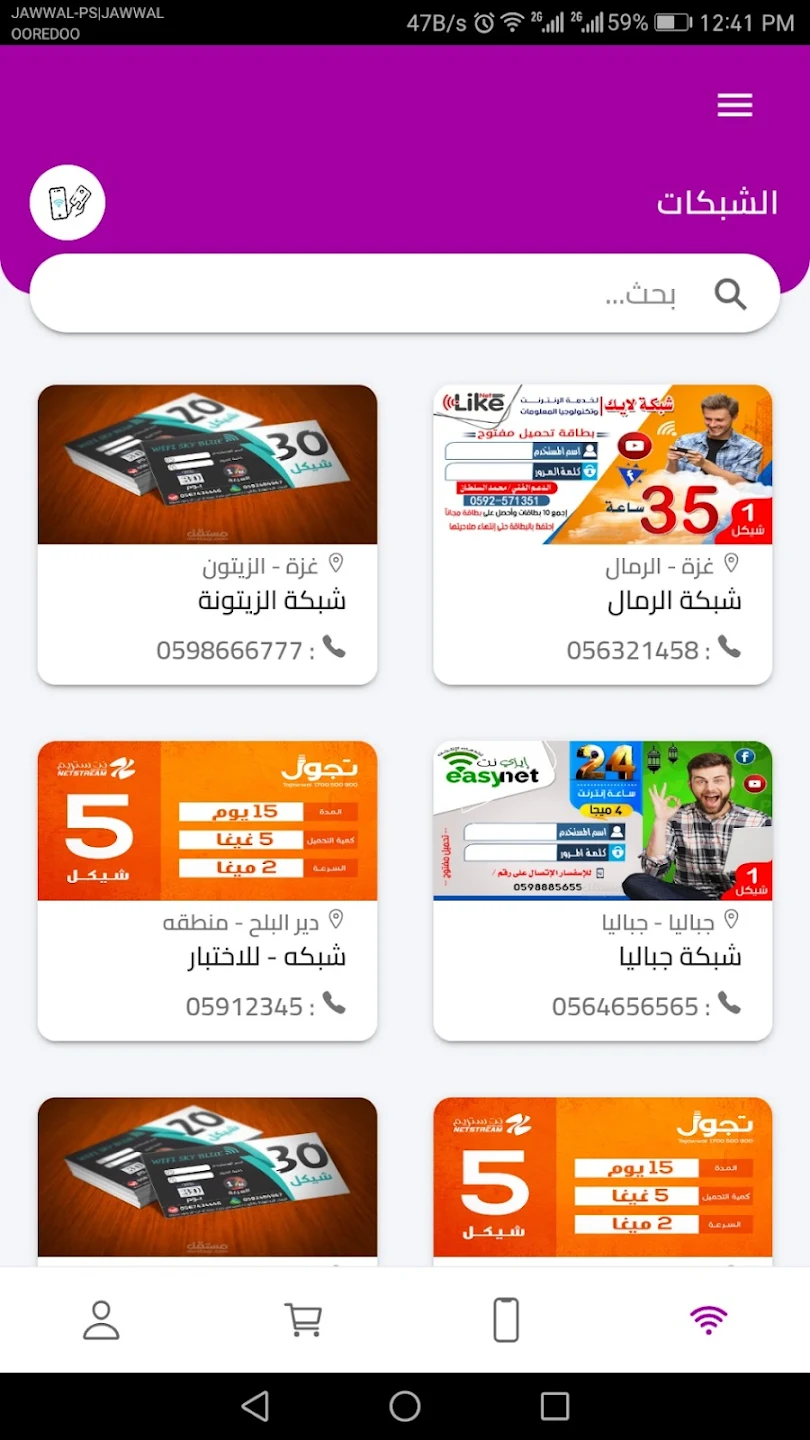The height and width of the screenshot is (1440, 810).
Task: Tap the بحث search field
Action: (405, 294)
